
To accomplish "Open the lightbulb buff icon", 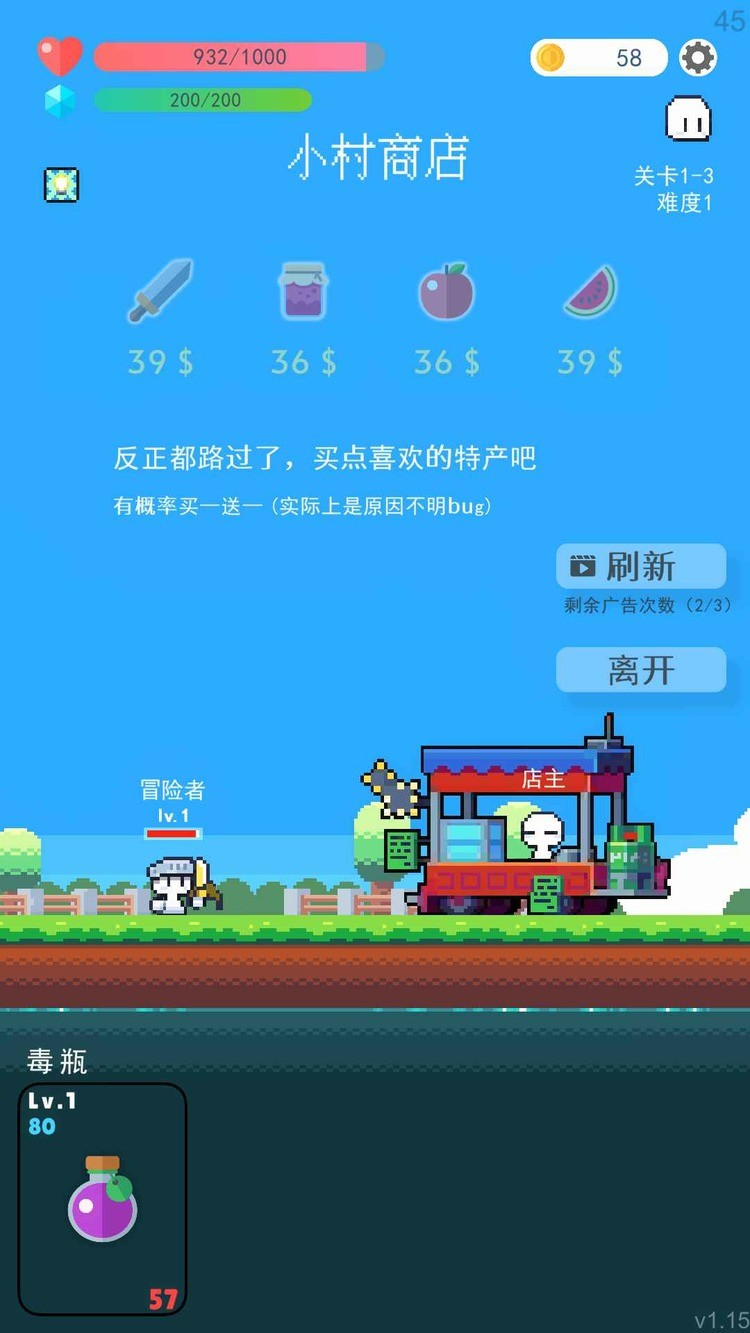I will pyautogui.click(x=61, y=184).
